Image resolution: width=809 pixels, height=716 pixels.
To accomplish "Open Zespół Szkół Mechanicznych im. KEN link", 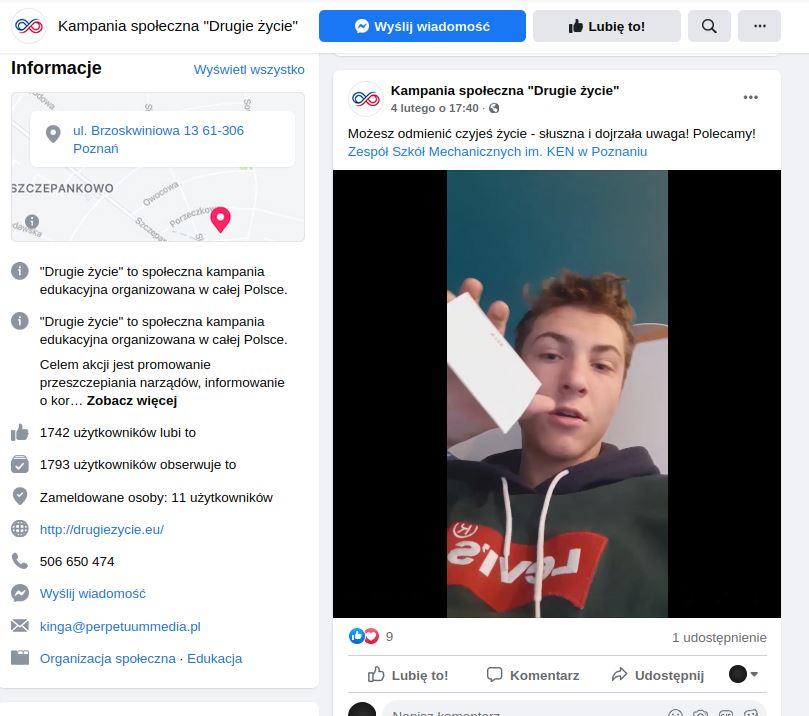I will [x=497, y=152].
